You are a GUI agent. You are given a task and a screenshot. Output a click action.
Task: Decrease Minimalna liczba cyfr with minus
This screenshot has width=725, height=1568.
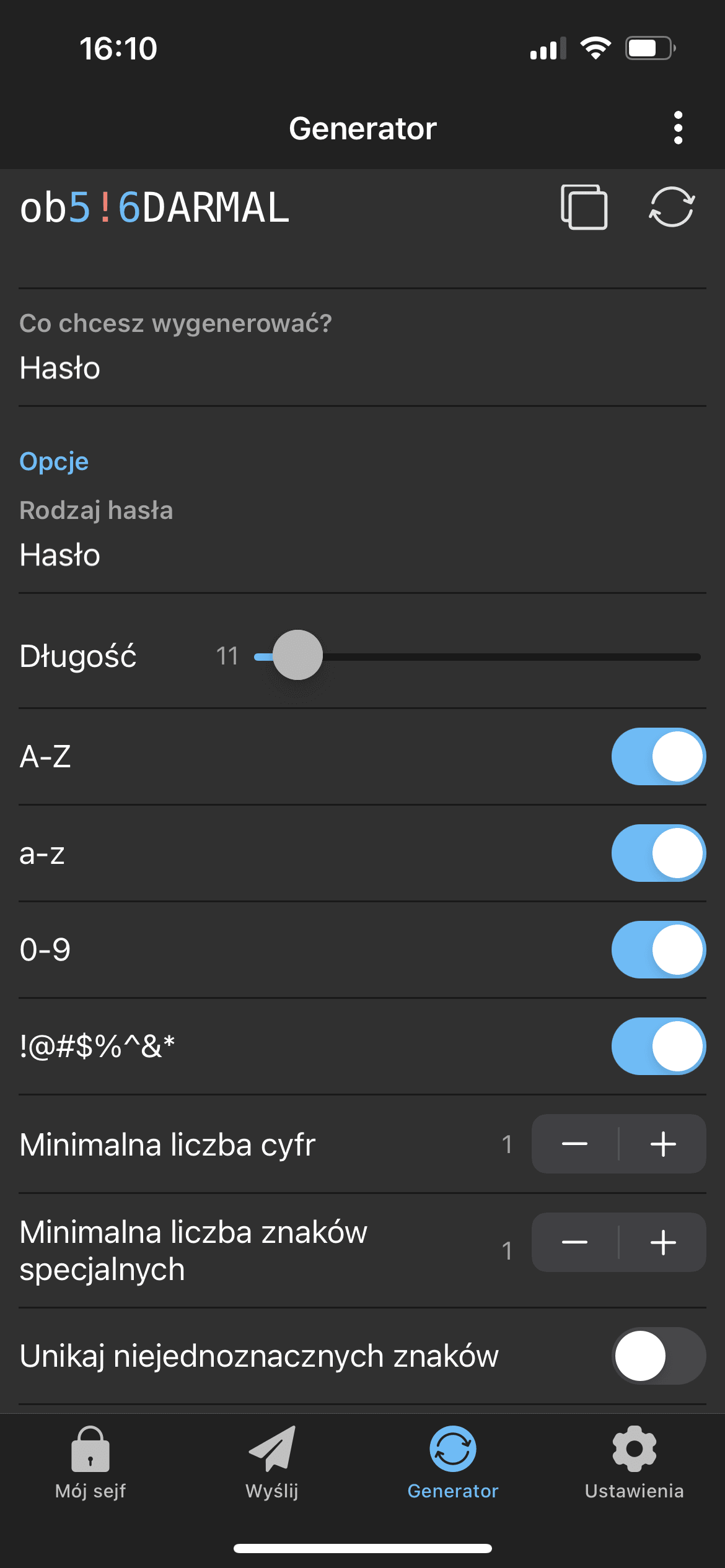575,1144
